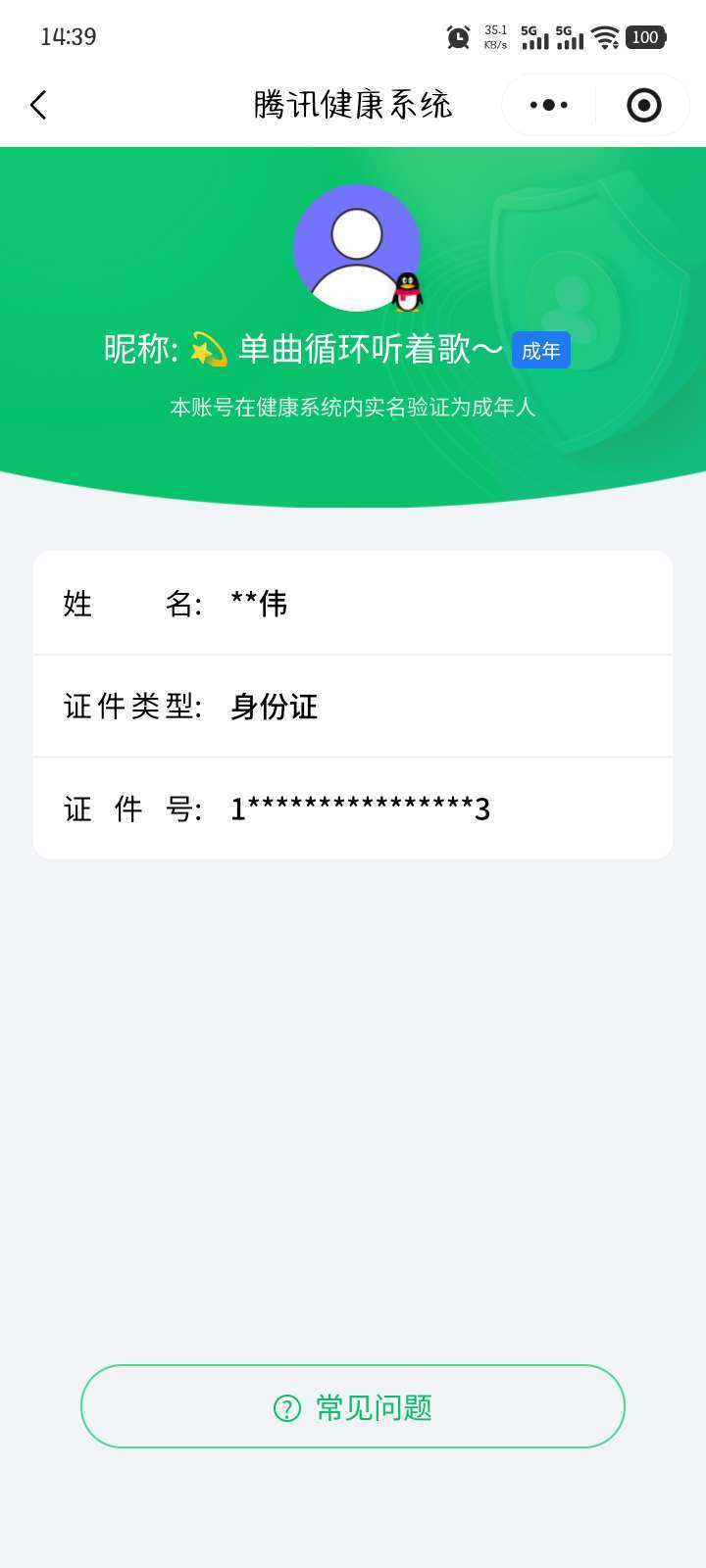Tap the alarm clock icon in the status bar
The image size is (706, 1568).
tap(457, 36)
